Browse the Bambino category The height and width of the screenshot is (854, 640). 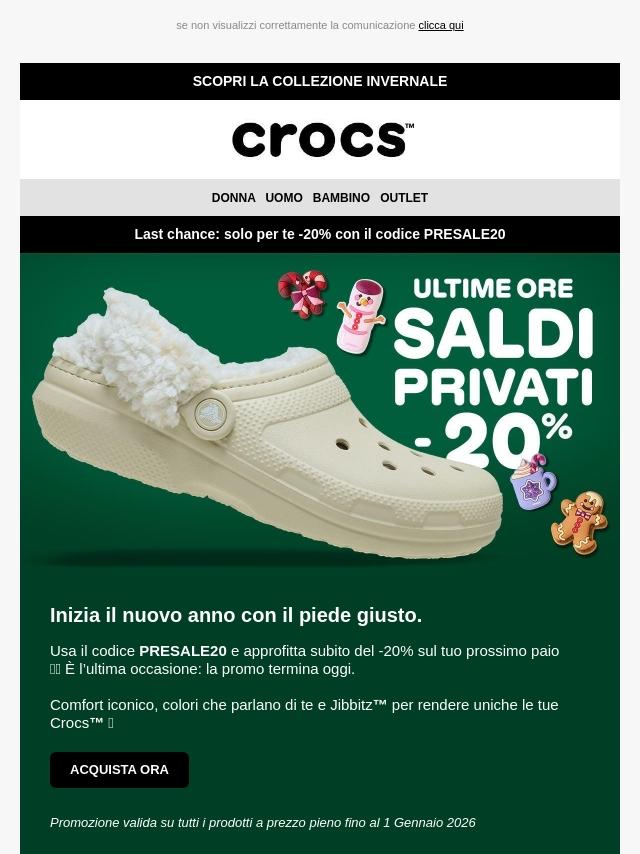tap(341, 198)
